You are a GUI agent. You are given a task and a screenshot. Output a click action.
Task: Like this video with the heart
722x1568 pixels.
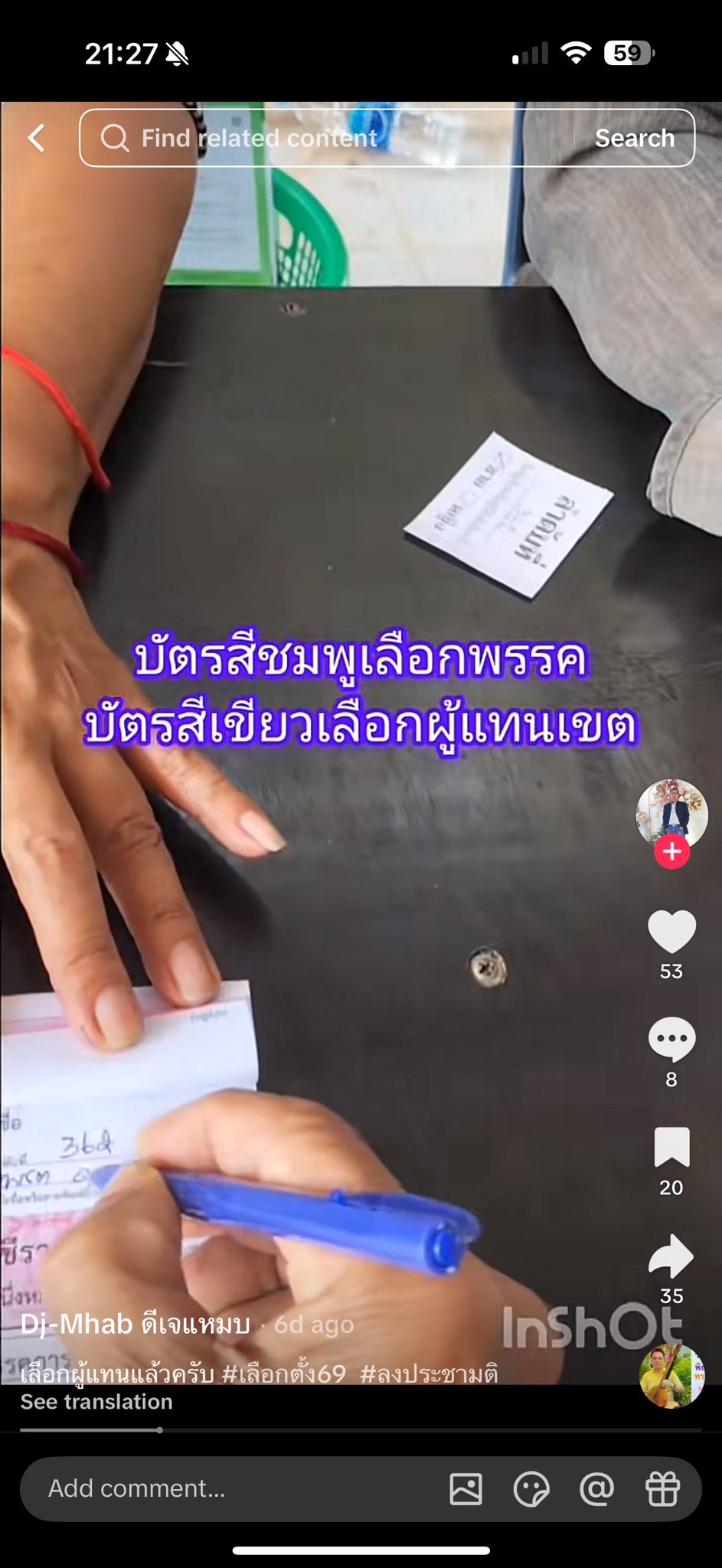point(671,931)
